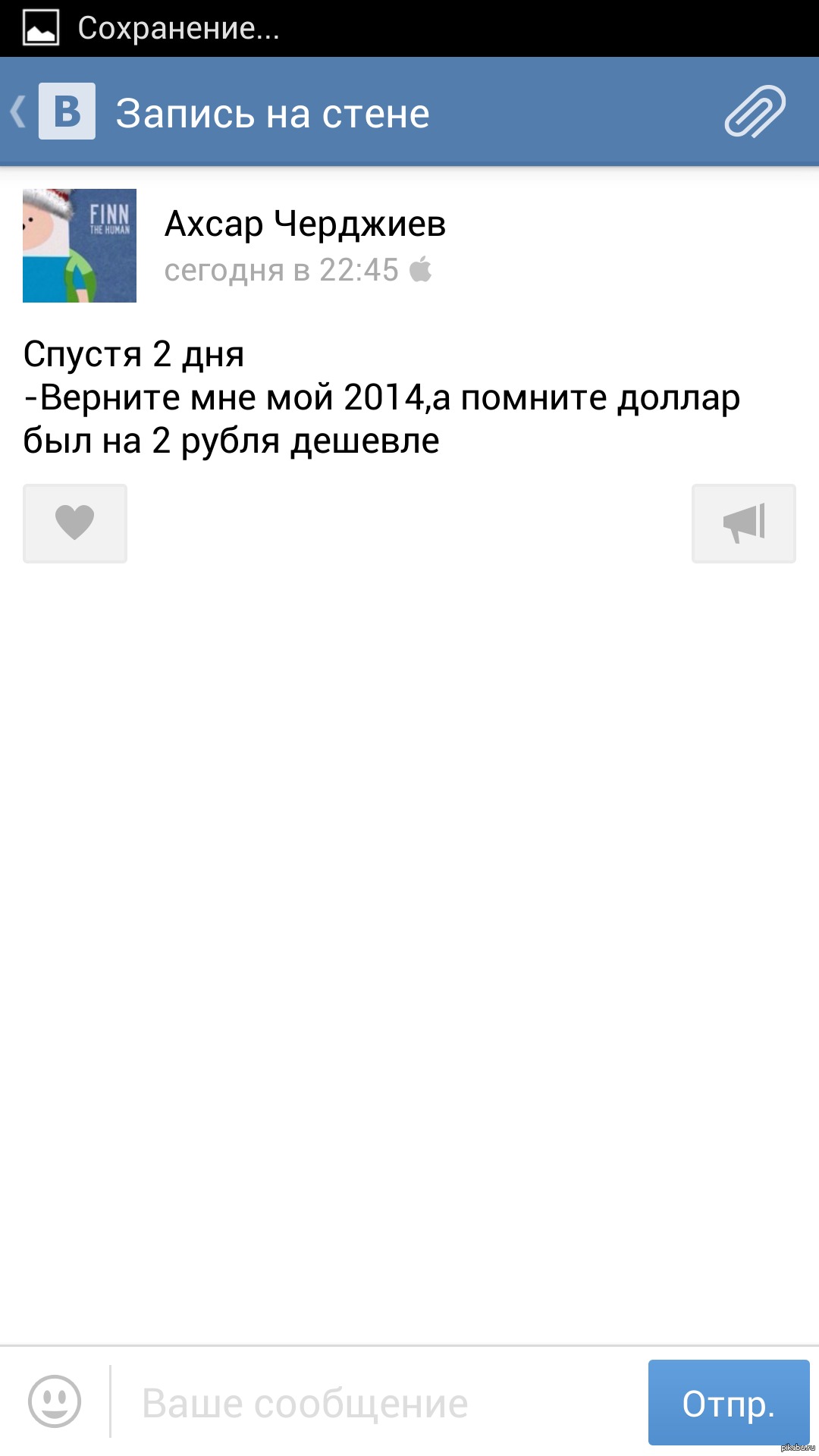Repost this wall post with megaphone
The width and height of the screenshot is (819, 1456).
[743, 523]
